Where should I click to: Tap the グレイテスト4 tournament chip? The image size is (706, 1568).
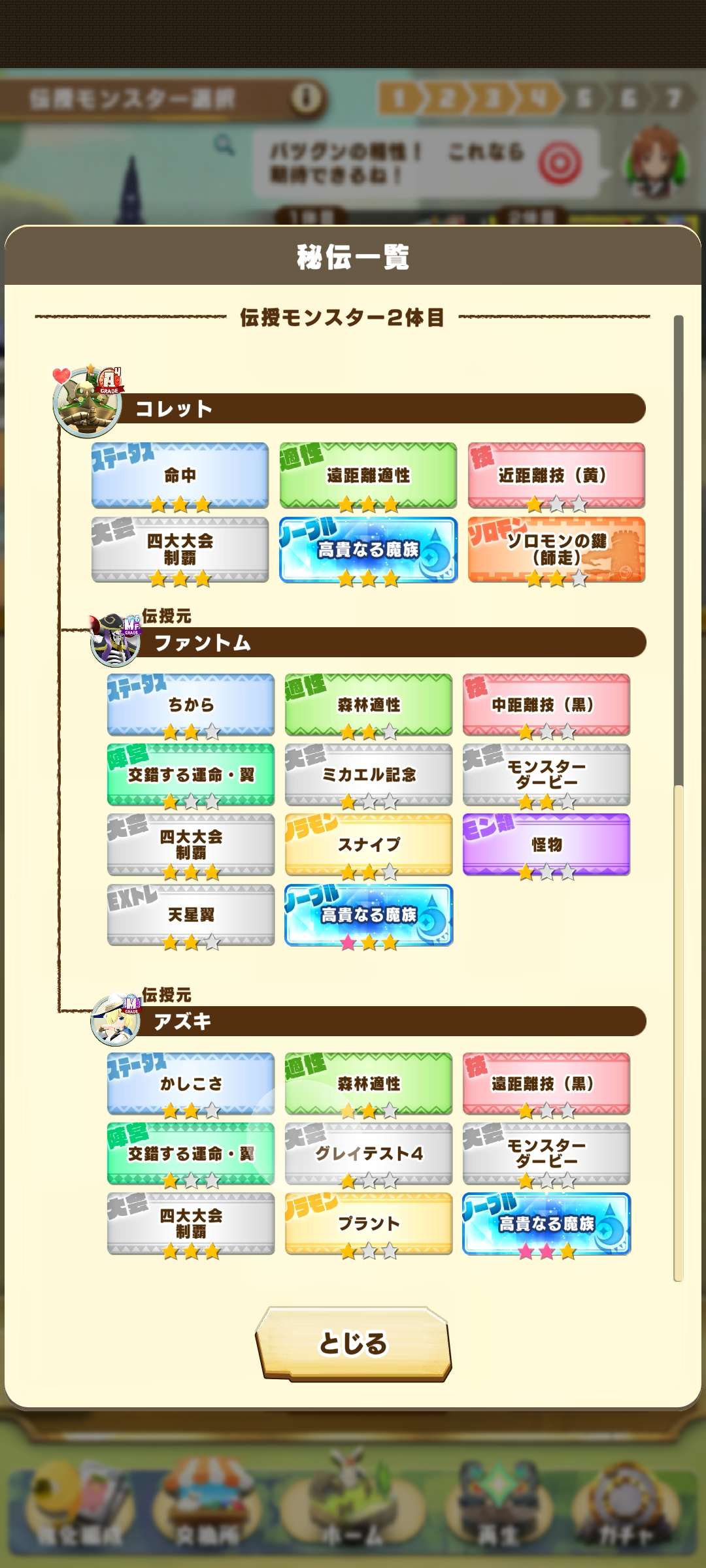click(x=369, y=1154)
